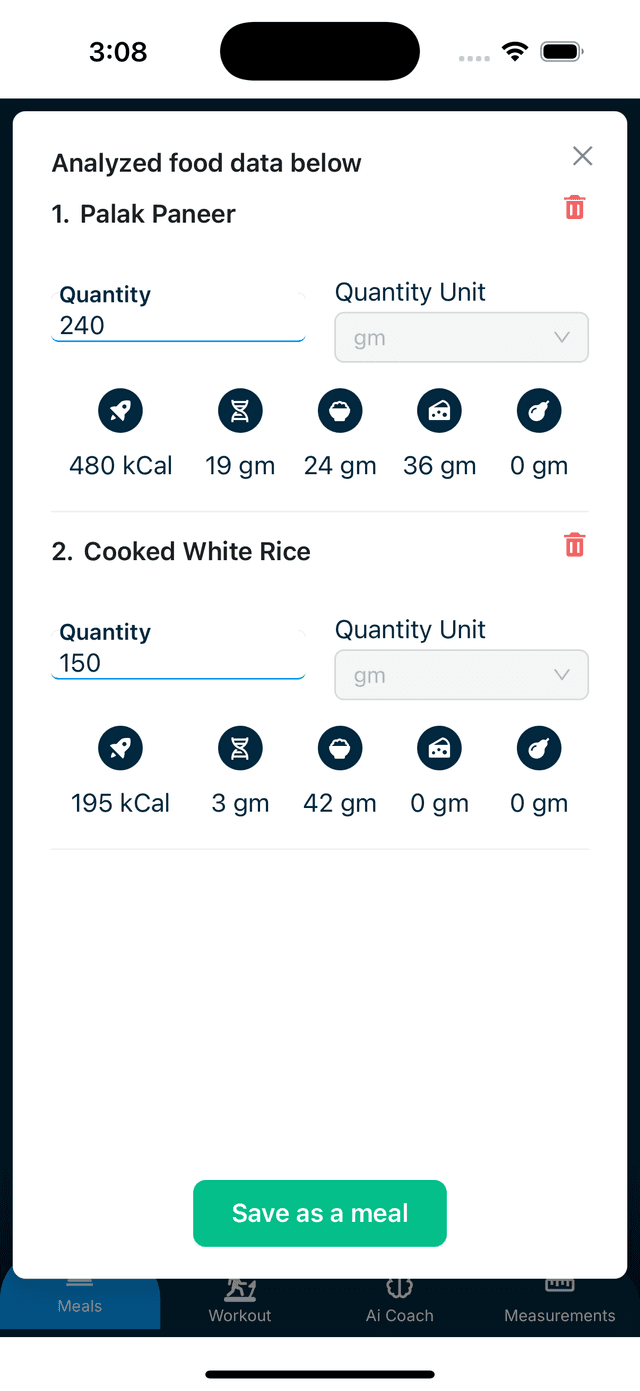This screenshot has width=640, height=1391.
Task: Switch to the Workout tab
Action: pyautogui.click(x=240, y=1304)
